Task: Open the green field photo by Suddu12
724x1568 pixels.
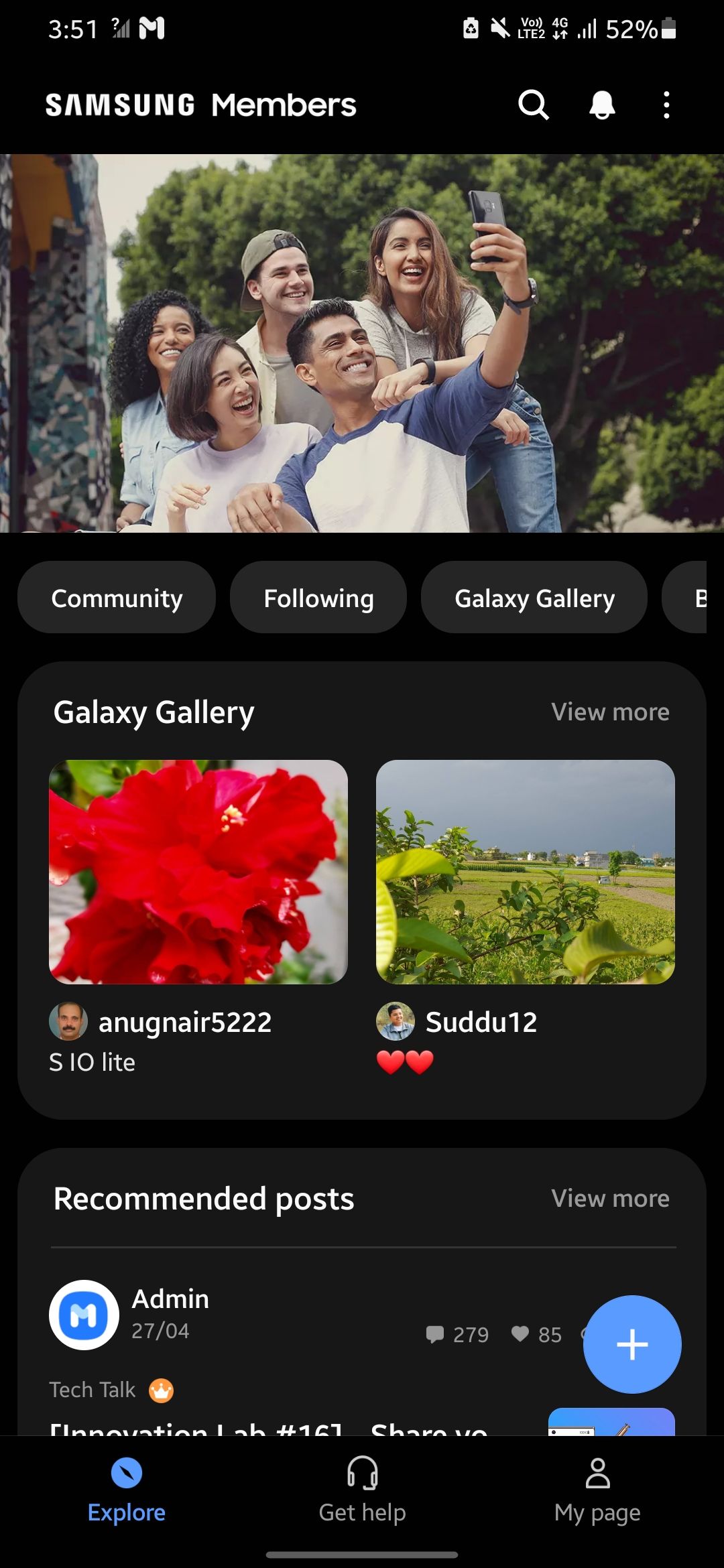Action: [x=525, y=871]
